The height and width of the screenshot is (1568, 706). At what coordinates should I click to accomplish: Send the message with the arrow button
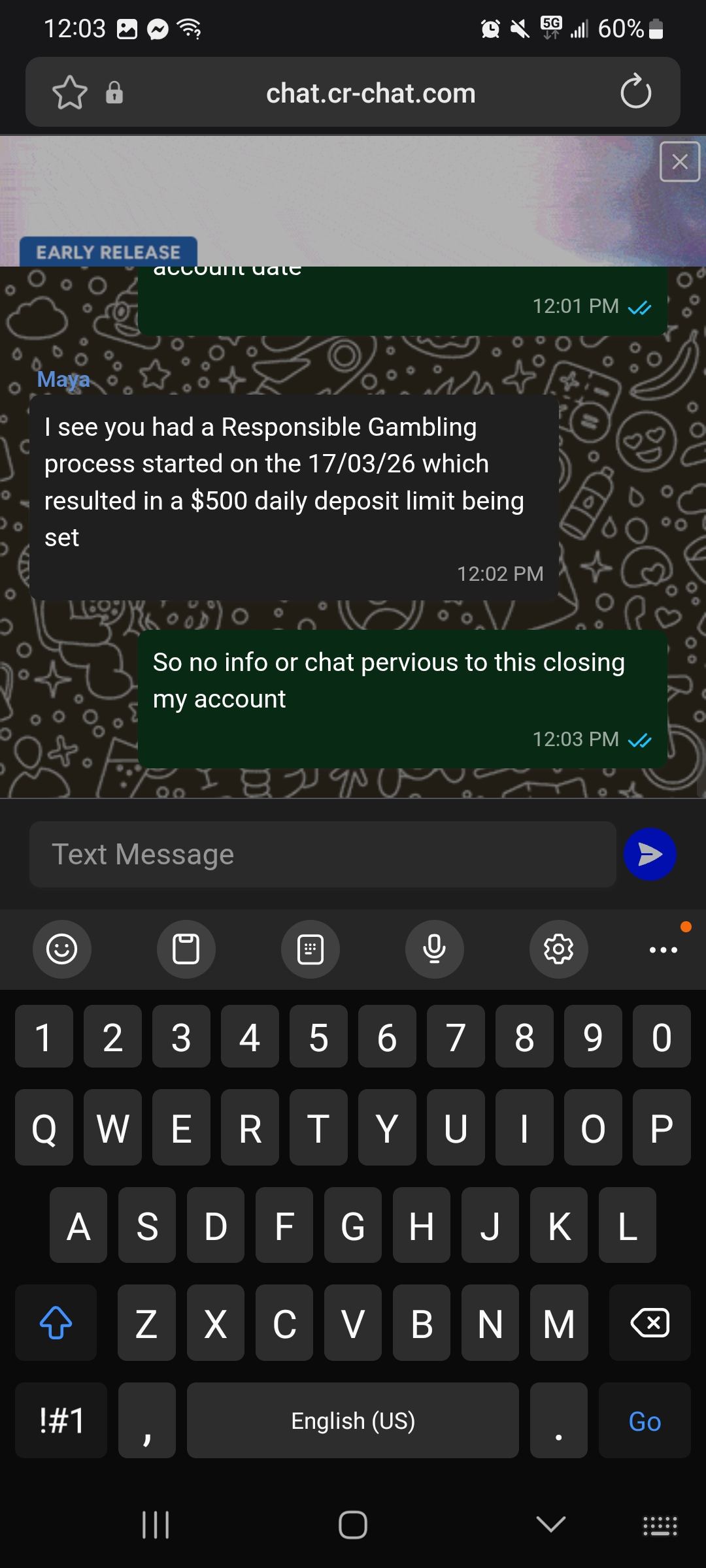click(649, 855)
